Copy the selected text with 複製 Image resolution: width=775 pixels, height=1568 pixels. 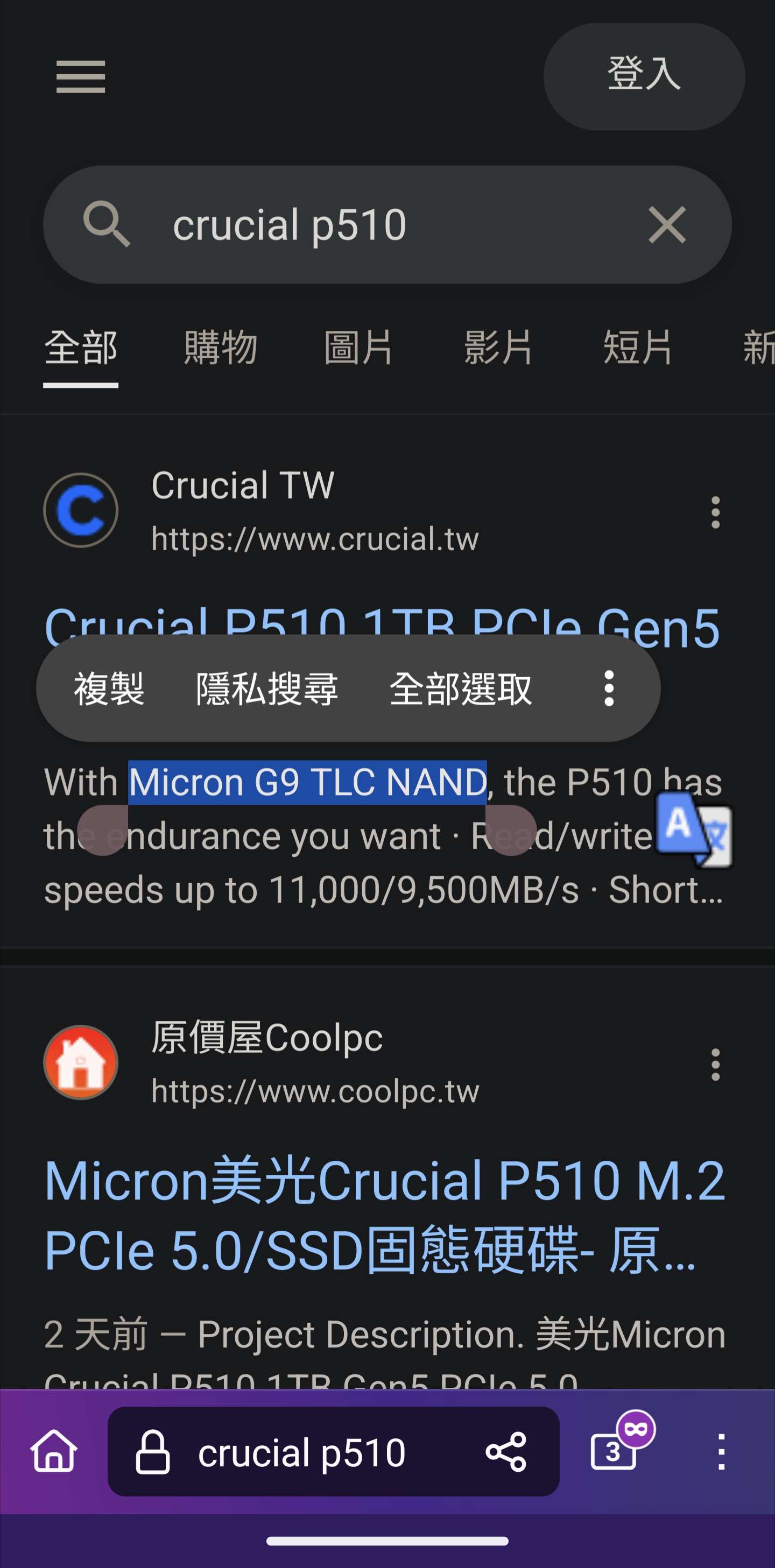pos(109,689)
